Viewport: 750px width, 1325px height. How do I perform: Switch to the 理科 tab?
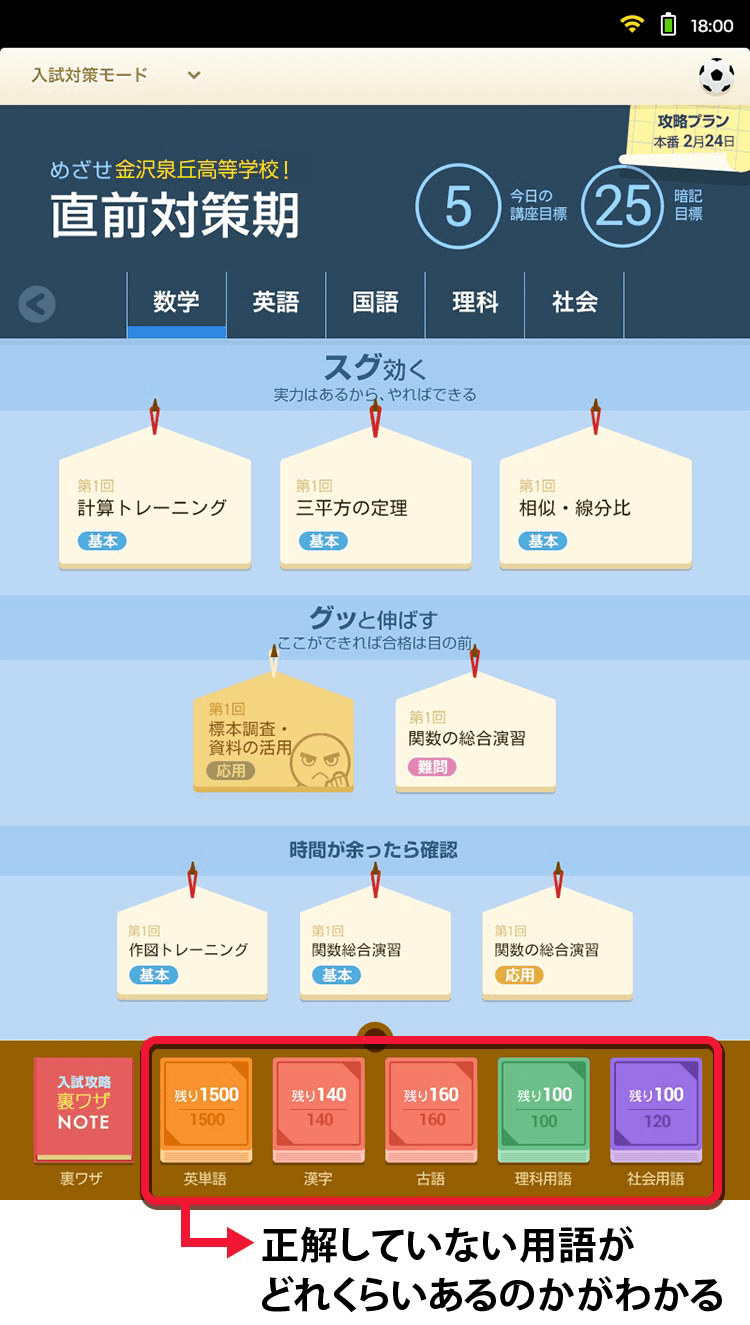(x=475, y=302)
